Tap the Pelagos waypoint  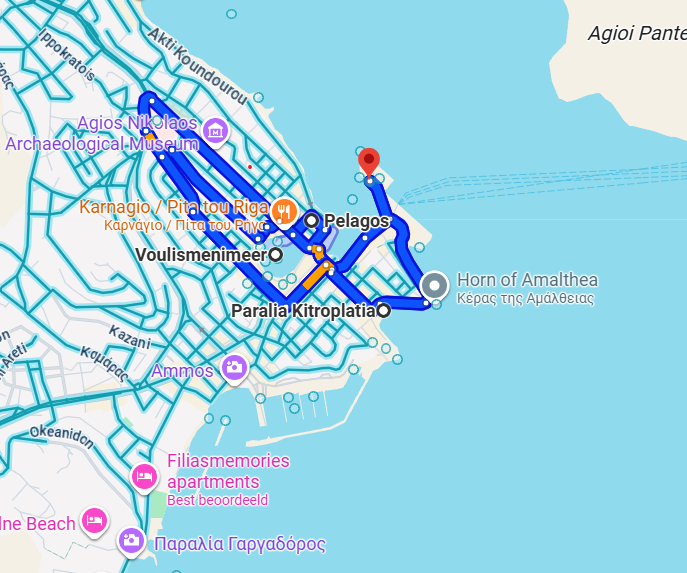tap(311, 220)
